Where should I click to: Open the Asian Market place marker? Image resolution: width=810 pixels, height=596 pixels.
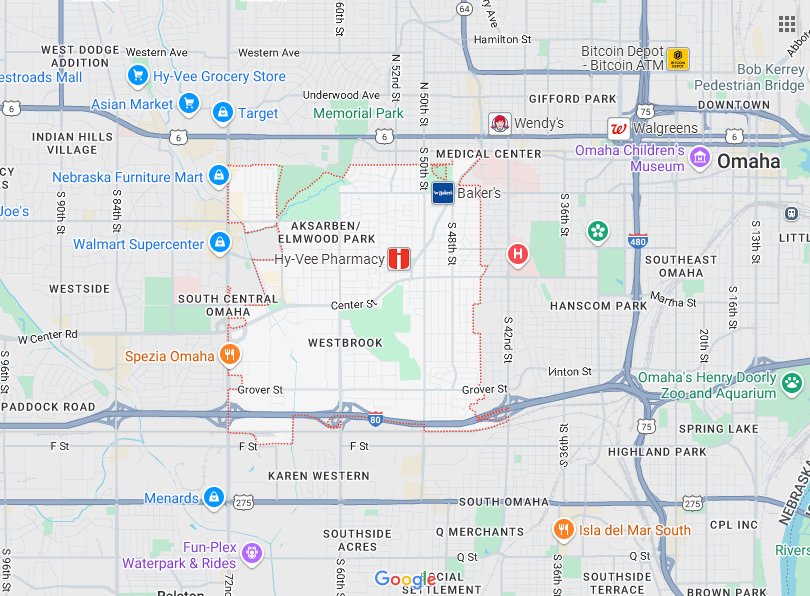coord(190,104)
